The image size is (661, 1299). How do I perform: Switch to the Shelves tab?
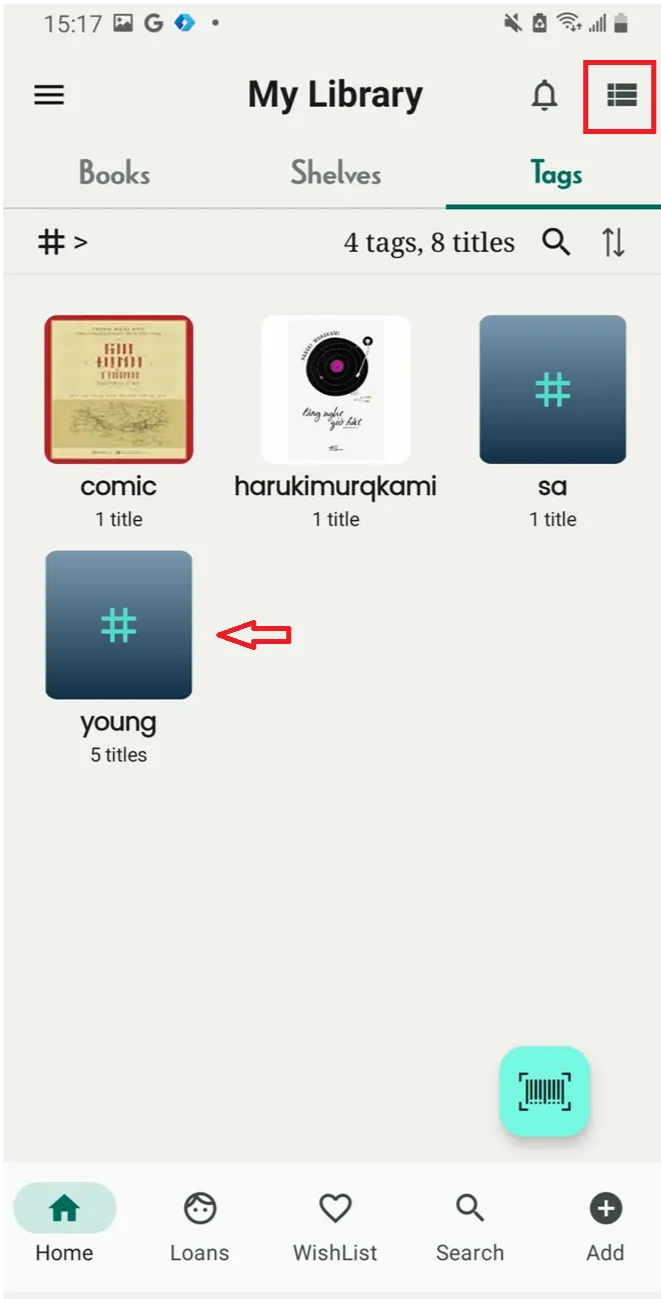pyautogui.click(x=336, y=173)
